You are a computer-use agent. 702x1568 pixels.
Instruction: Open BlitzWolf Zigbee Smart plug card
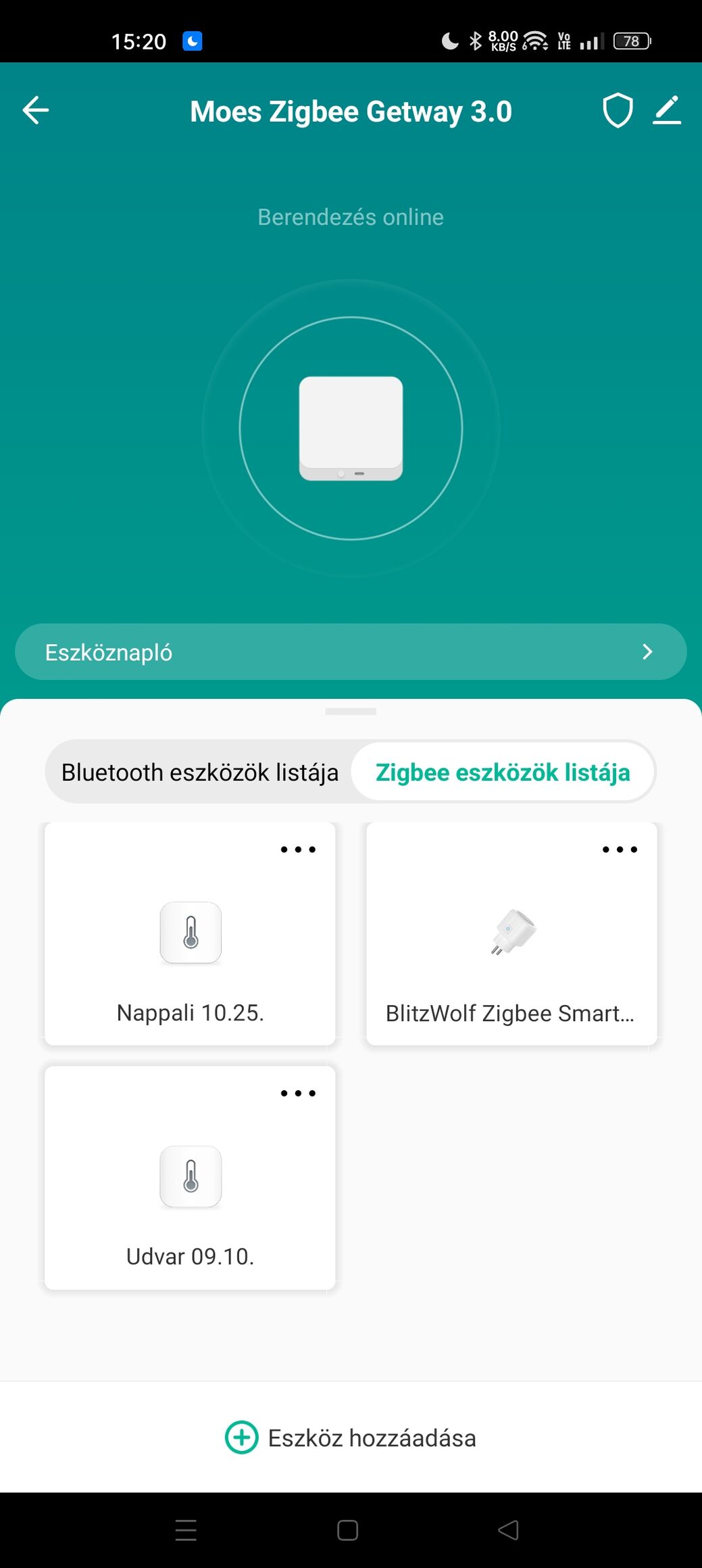click(511, 946)
